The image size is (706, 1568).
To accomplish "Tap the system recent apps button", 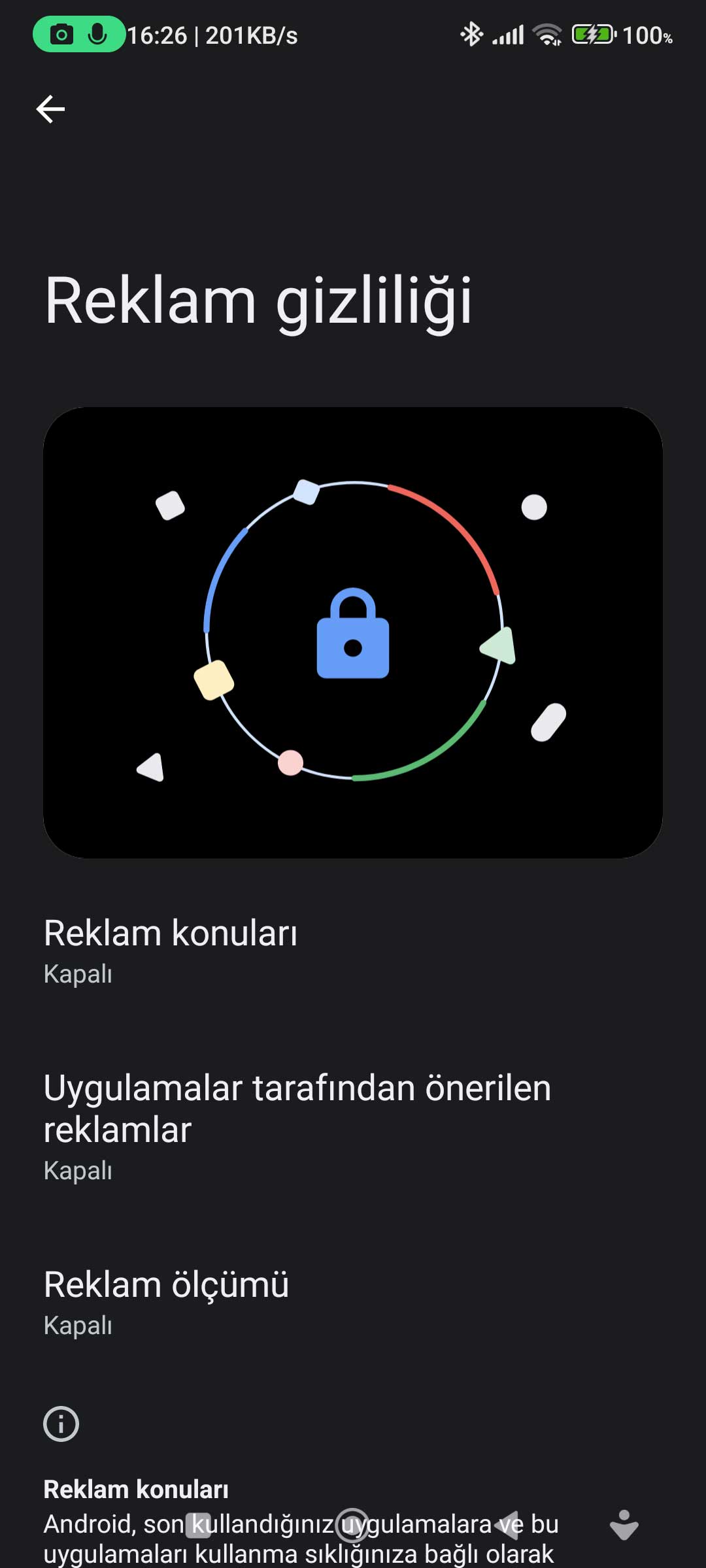I will (x=198, y=1526).
